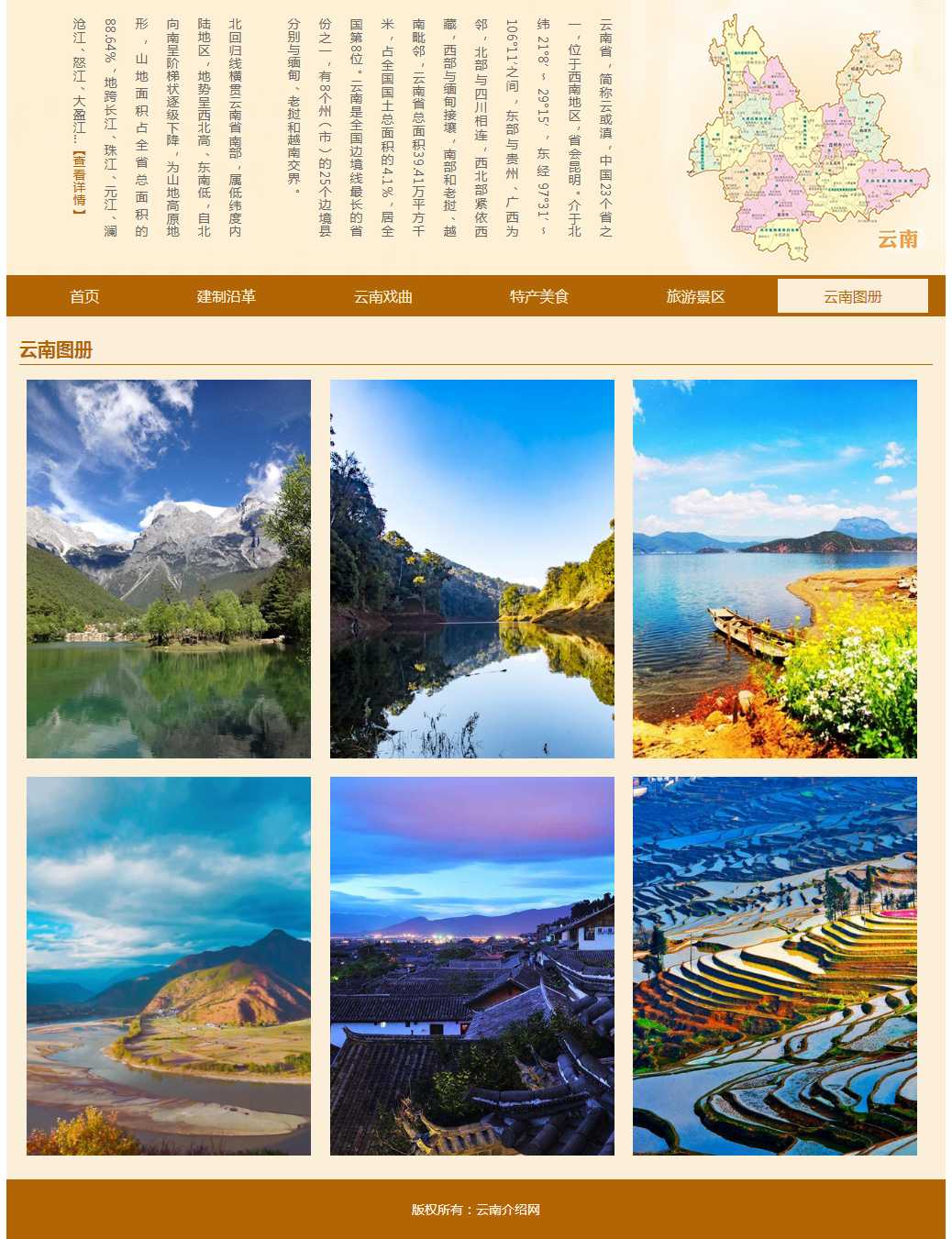Open the 旅游景区 tab
Screen dimensions: 952x1239
[695, 296]
